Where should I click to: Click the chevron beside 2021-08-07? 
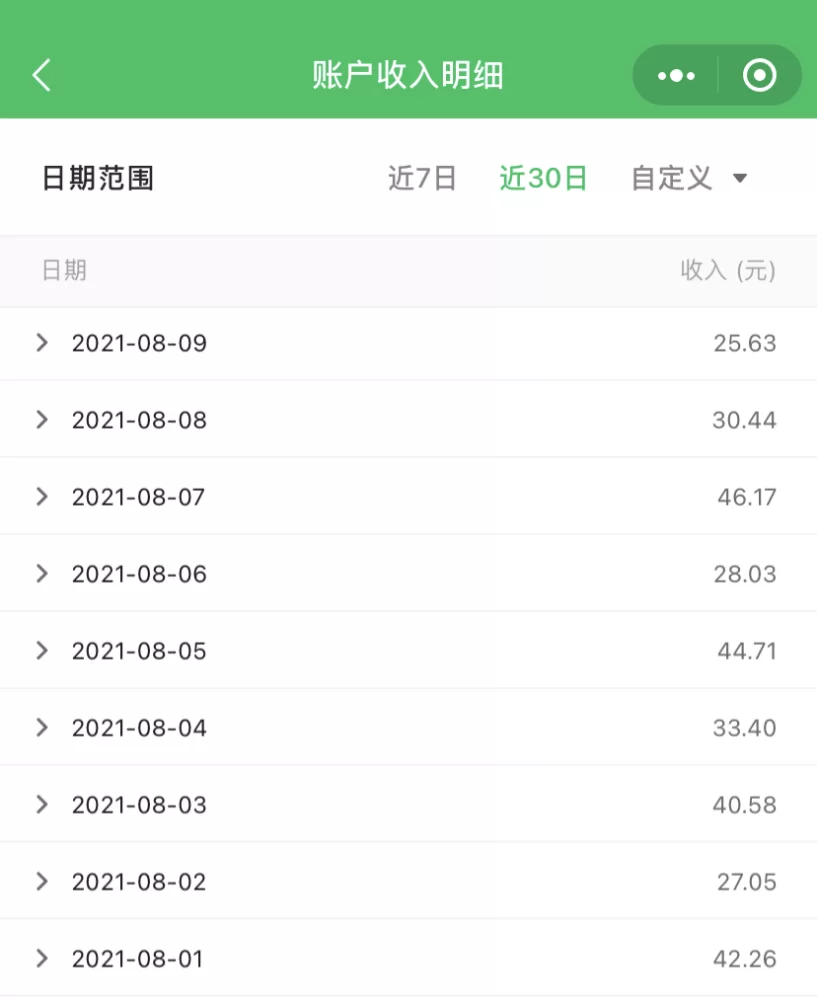(41, 496)
